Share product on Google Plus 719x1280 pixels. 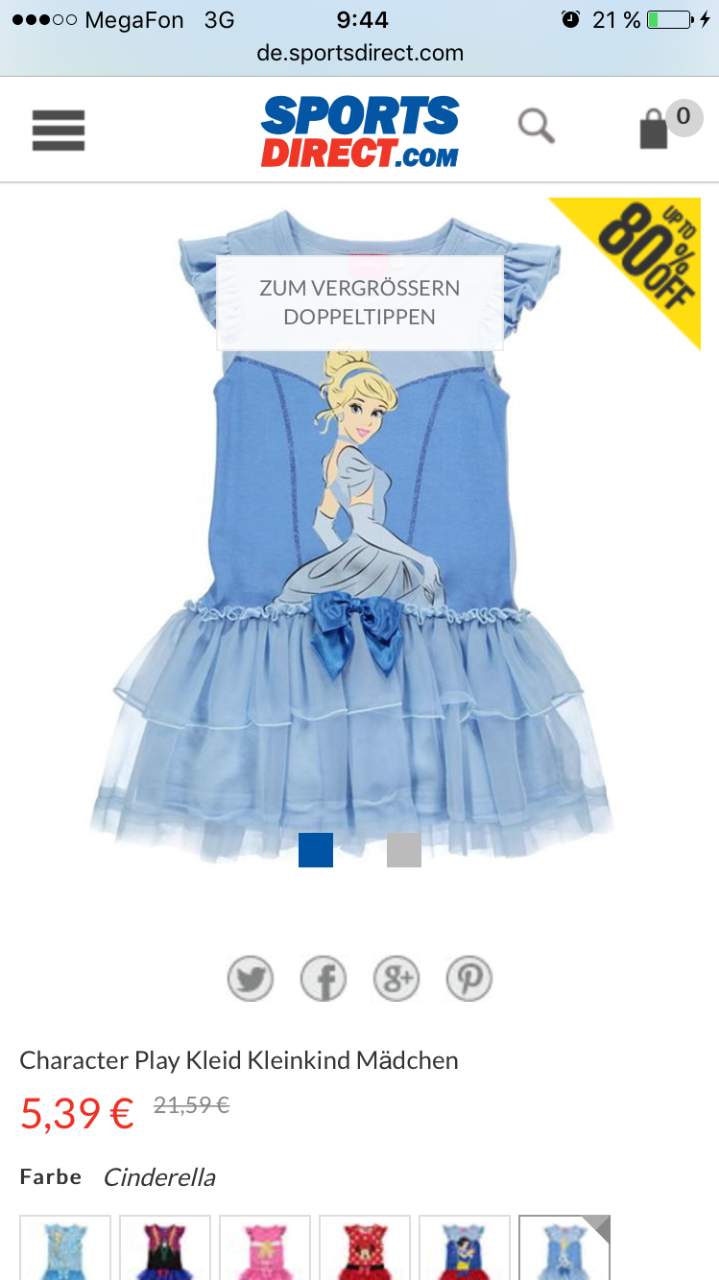click(396, 978)
